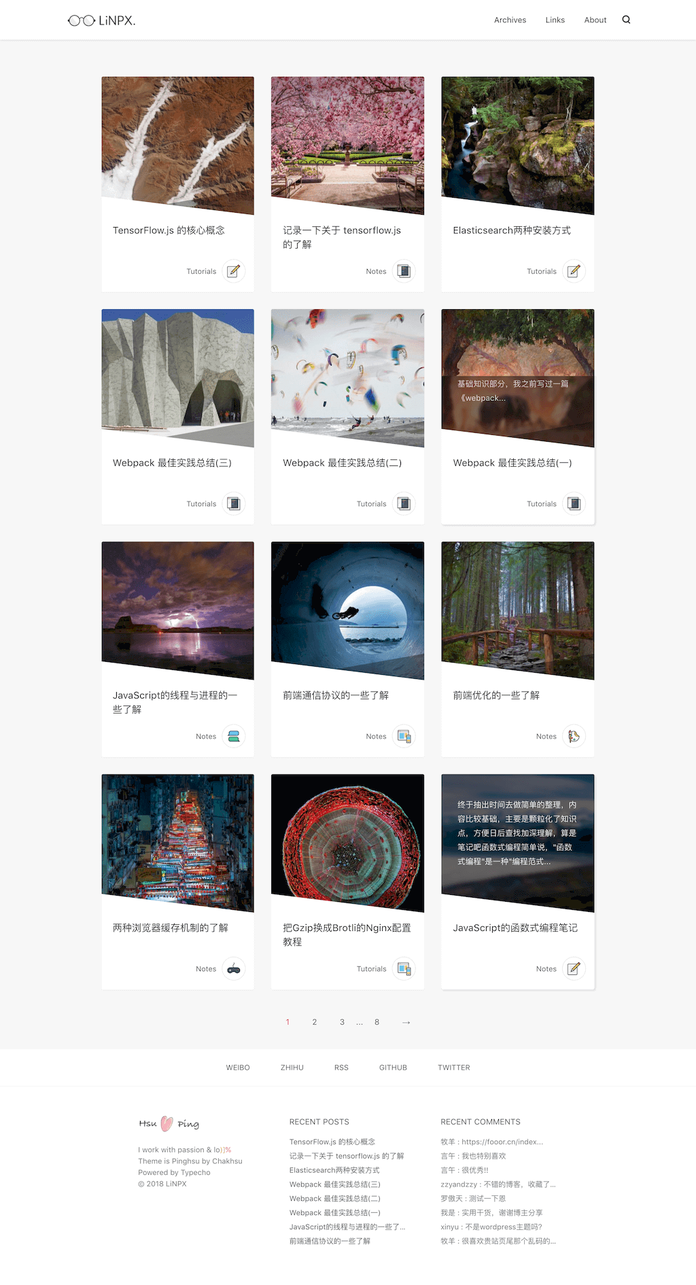Open the JavaScript的函数式编程笔记 post card
This screenshot has width=696, height=1285.
pyautogui.click(x=515, y=928)
